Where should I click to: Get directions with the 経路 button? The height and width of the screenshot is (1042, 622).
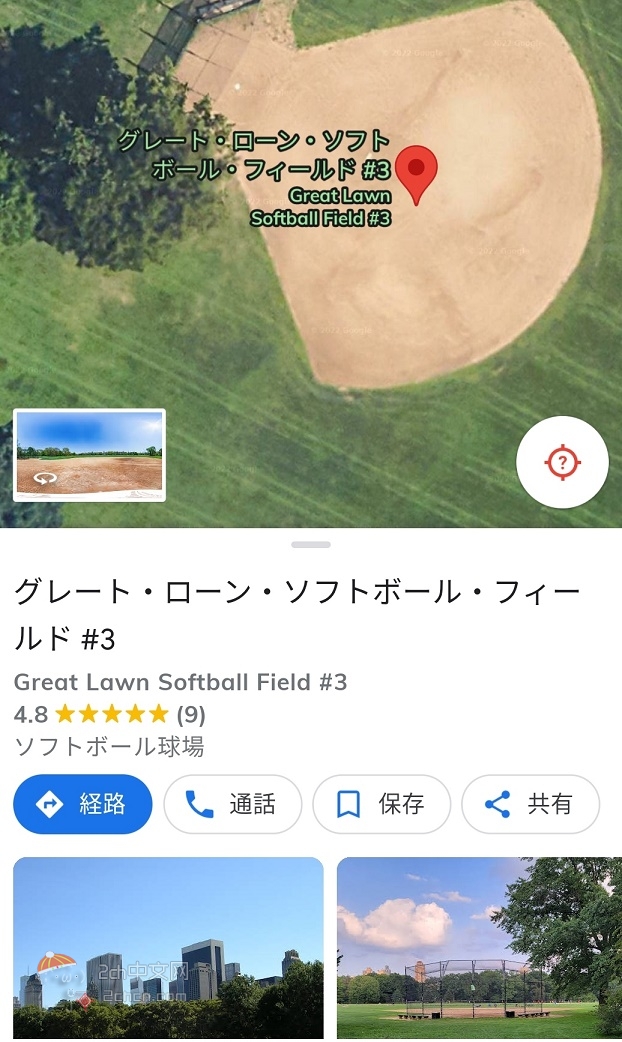[83, 804]
